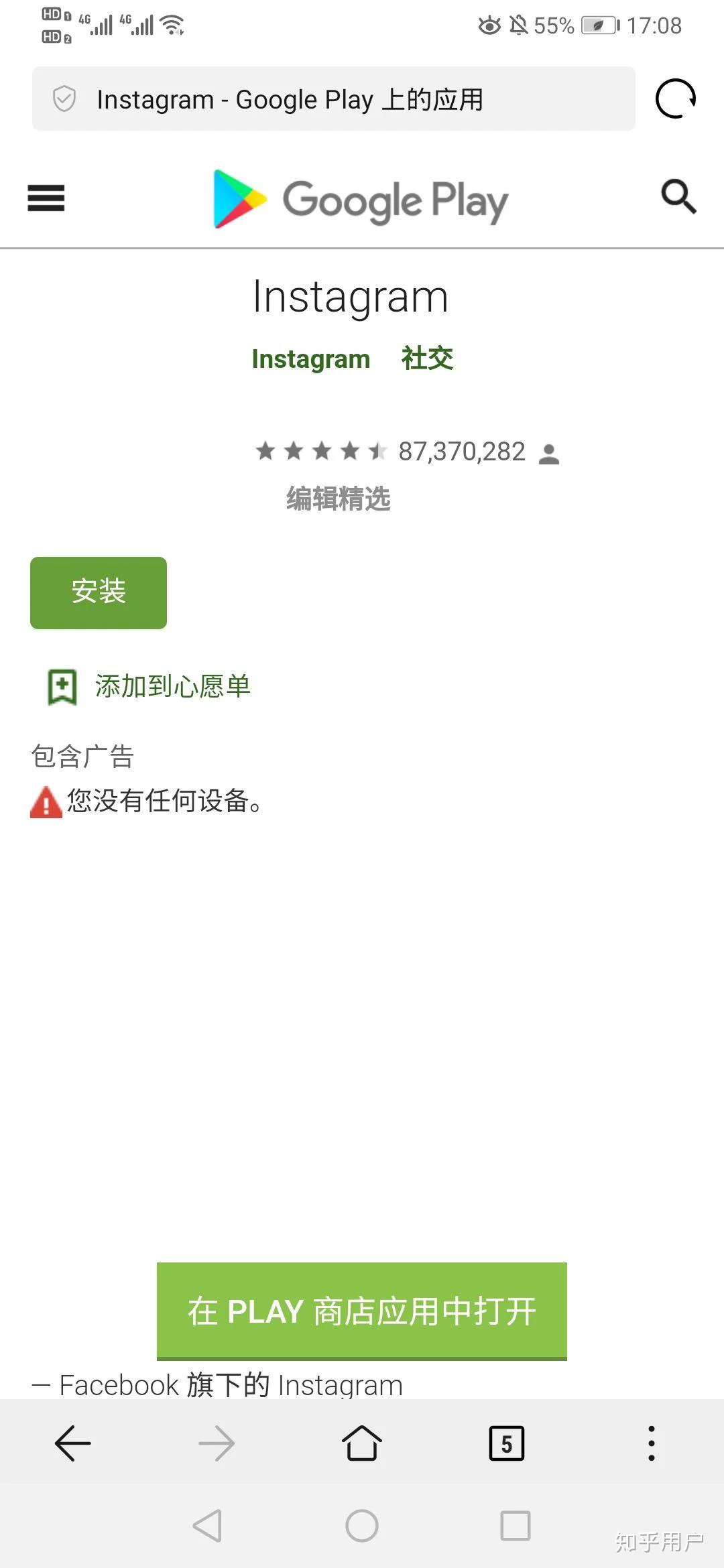Reload the page with refresh icon
This screenshot has height=1568, width=724.
click(675, 99)
